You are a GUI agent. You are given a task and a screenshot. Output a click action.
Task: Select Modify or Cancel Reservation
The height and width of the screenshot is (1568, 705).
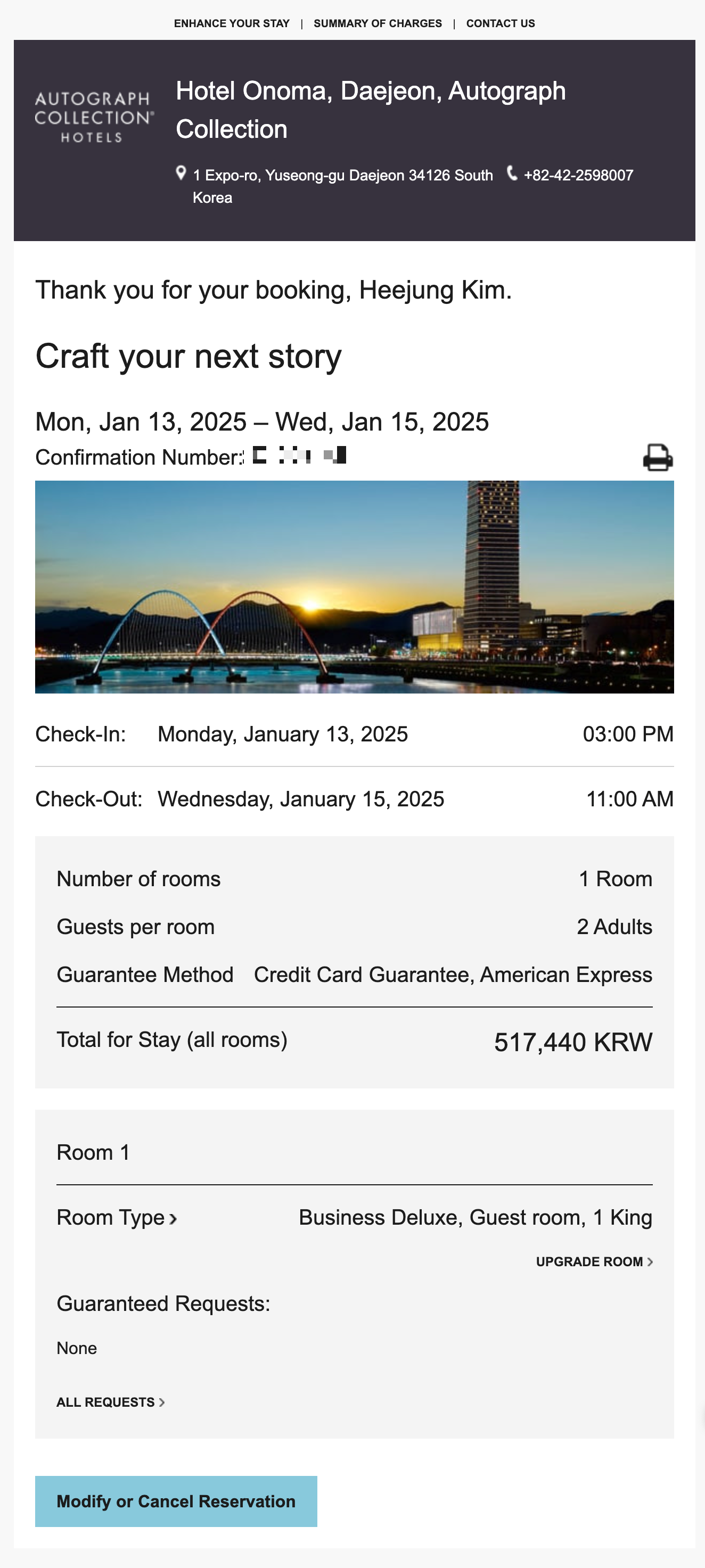point(176,1501)
